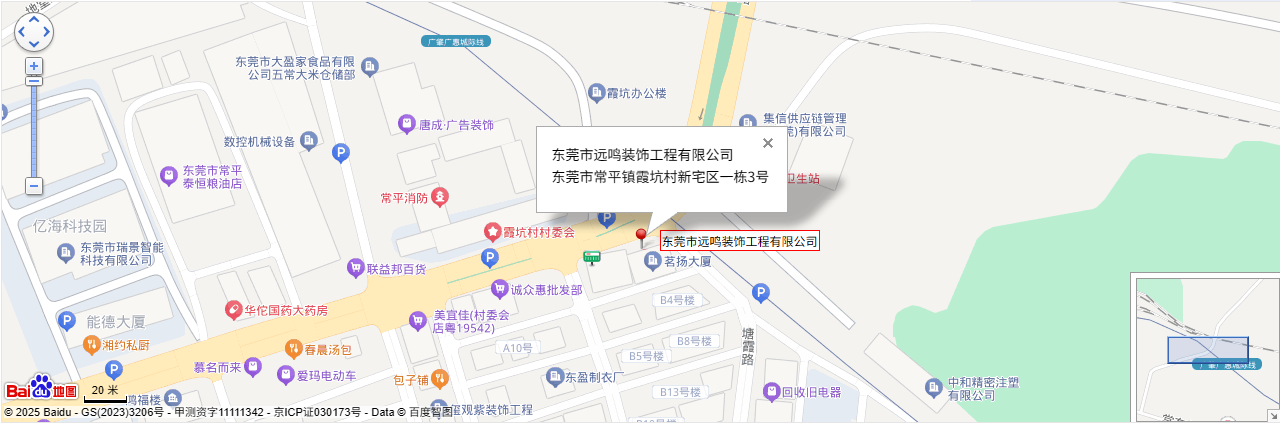Pan the map upward with the arrow
This screenshot has height=423, width=1280.
pos(34,20)
